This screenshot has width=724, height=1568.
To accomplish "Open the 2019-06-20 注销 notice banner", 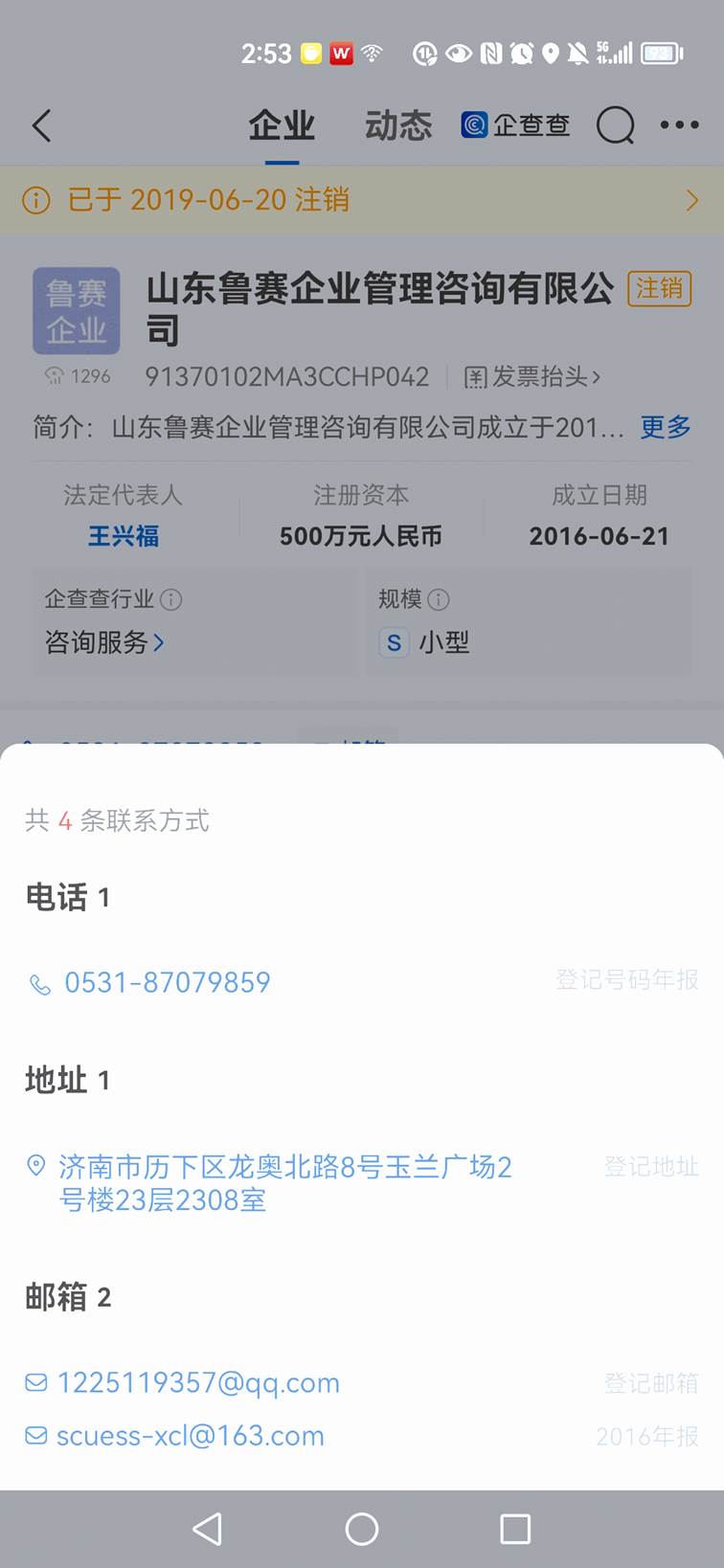I will pos(362,200).
